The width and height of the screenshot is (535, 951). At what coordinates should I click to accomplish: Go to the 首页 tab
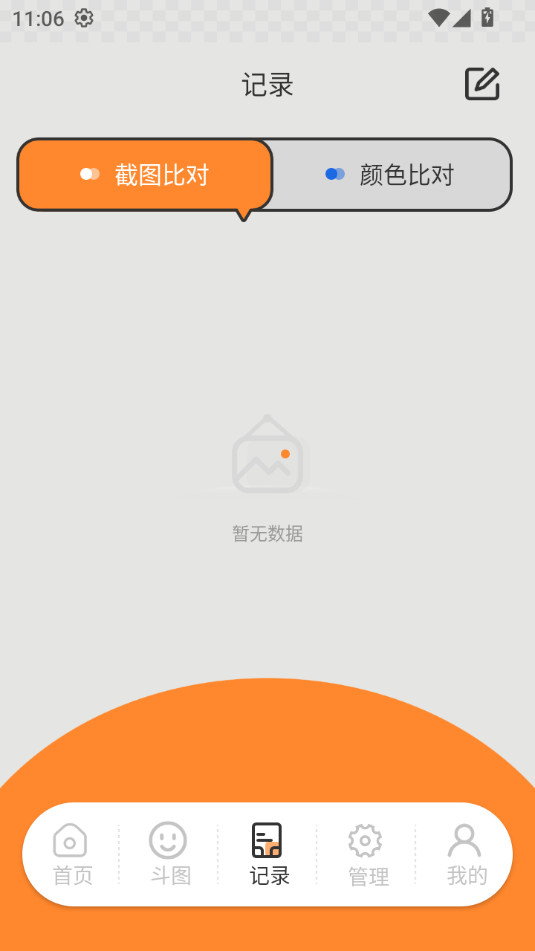tap(72, 854)
